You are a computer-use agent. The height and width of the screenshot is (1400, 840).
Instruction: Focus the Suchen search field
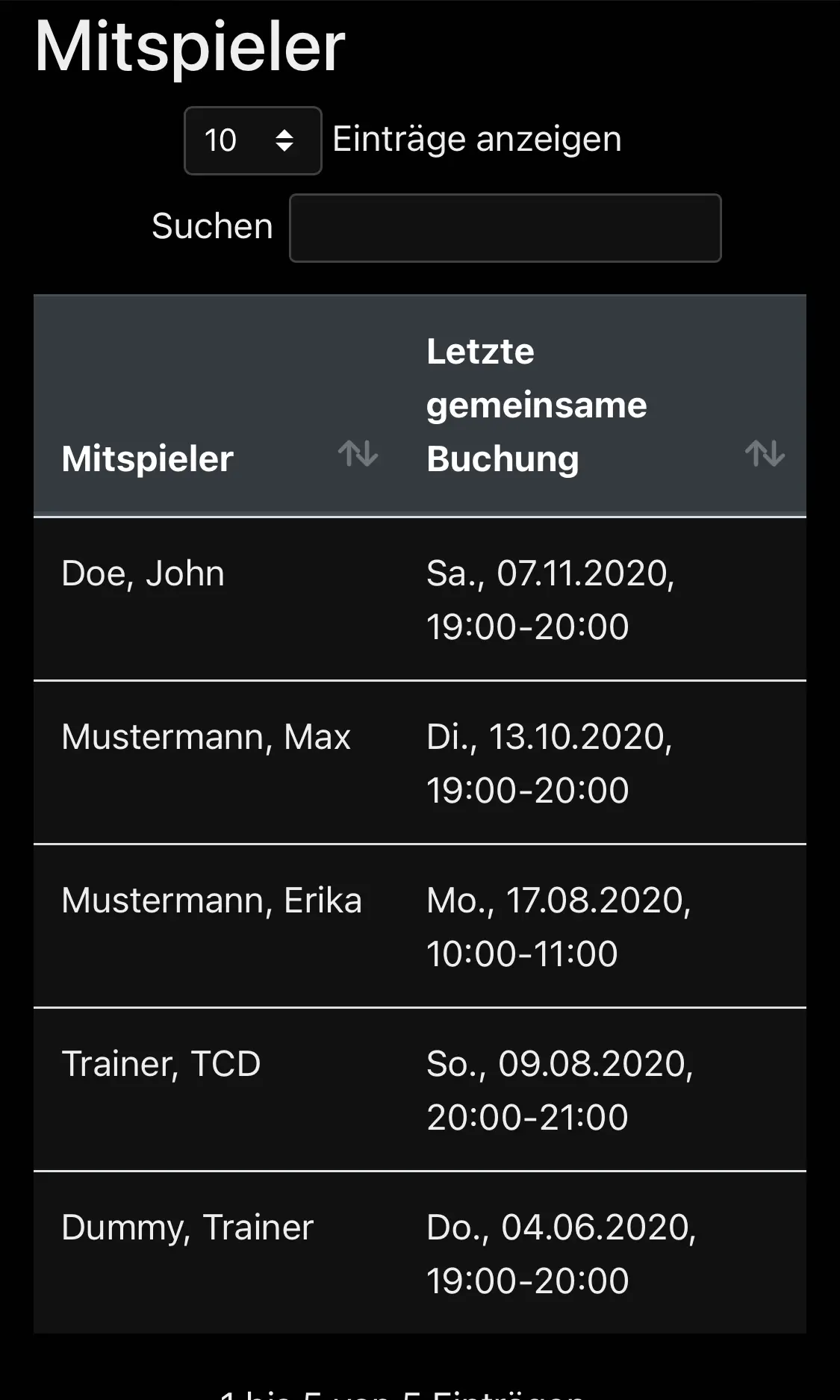(x=505, y=228)
